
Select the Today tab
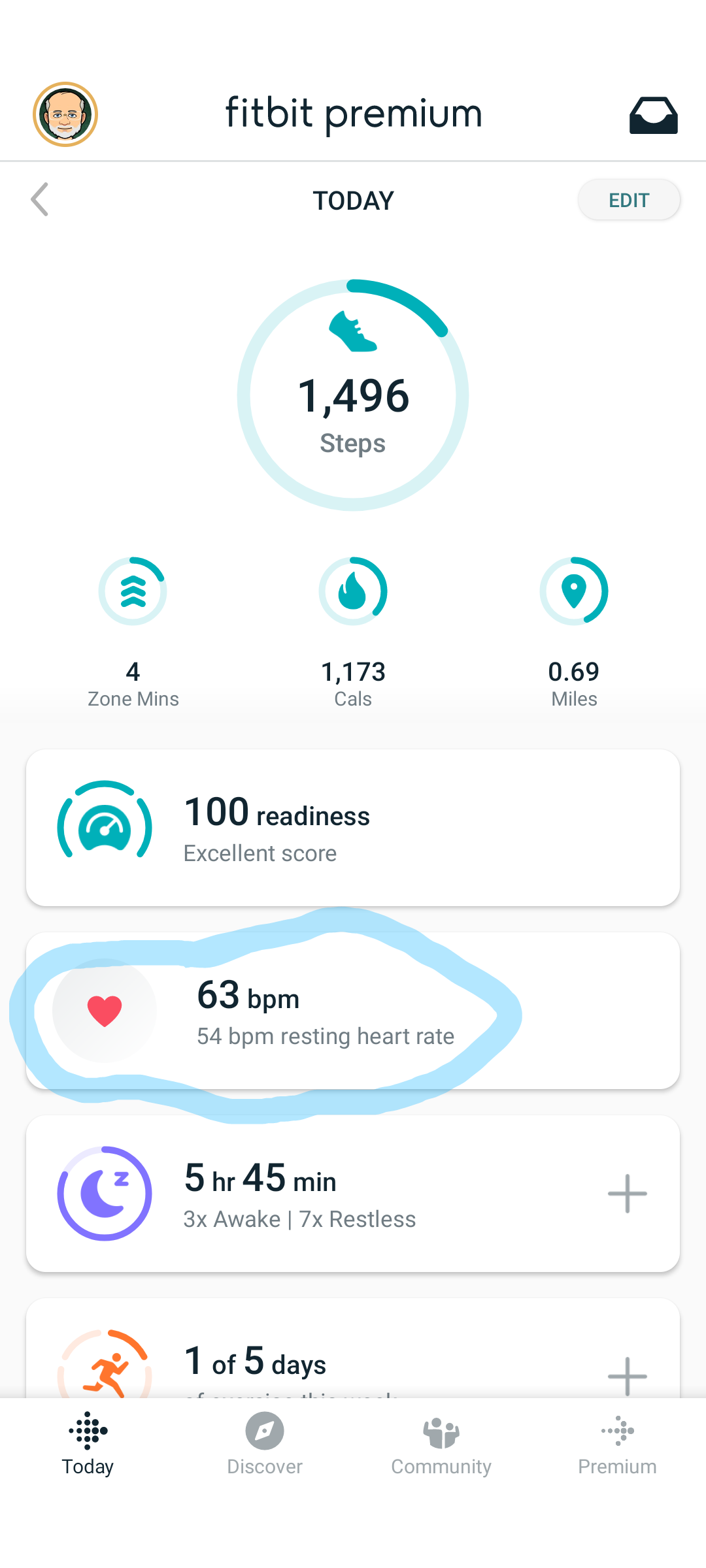pyautogui.click(x=88, y=1444)
